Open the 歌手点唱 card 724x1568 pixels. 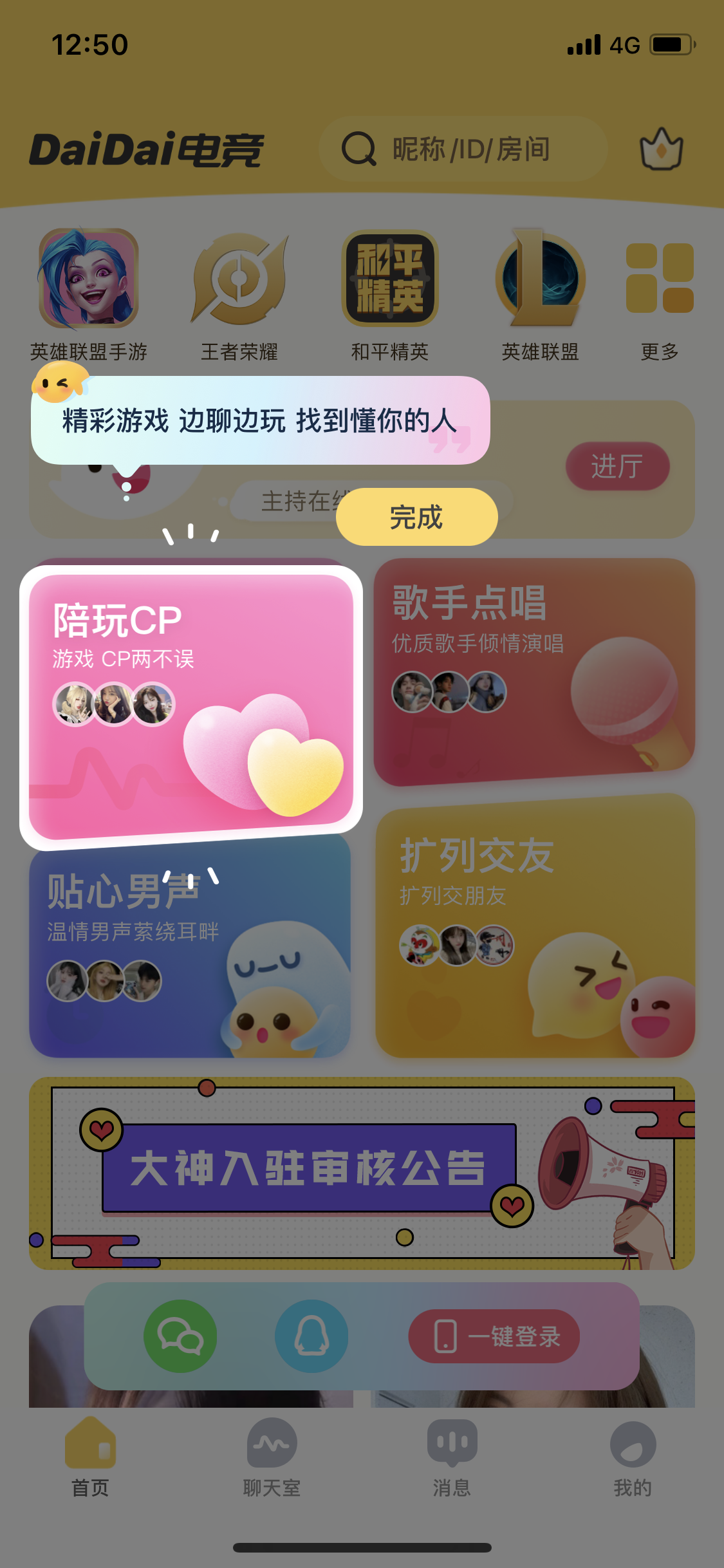click(534, 671)
